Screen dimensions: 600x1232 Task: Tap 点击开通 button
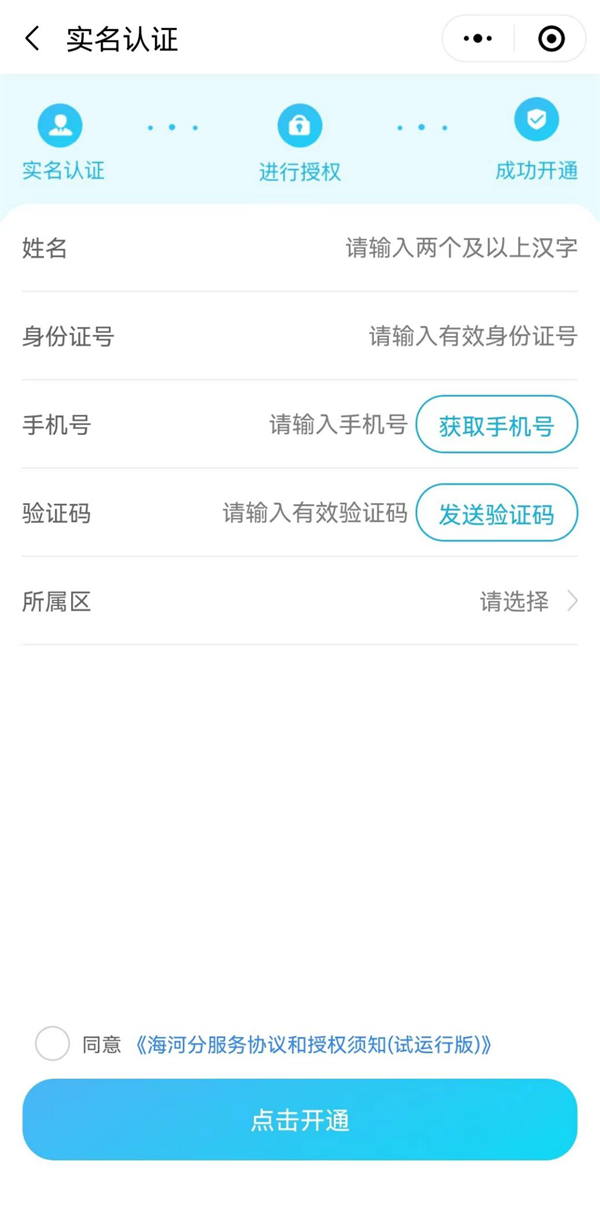pyautogui.click(x=300, y=1120)
